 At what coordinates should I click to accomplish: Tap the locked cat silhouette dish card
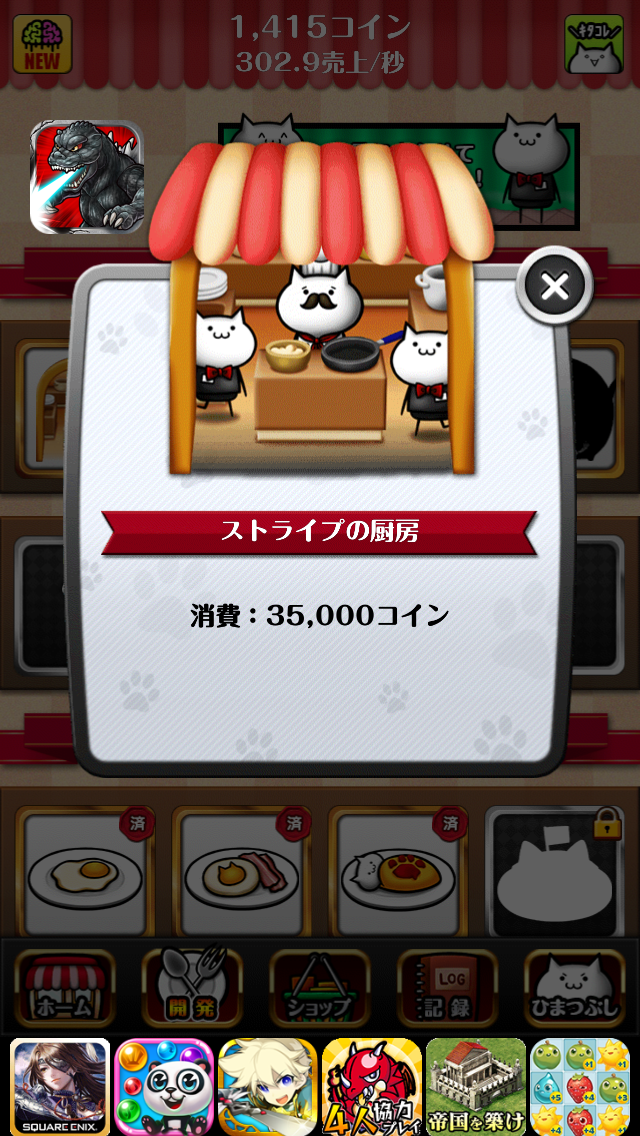pos(554,870)
